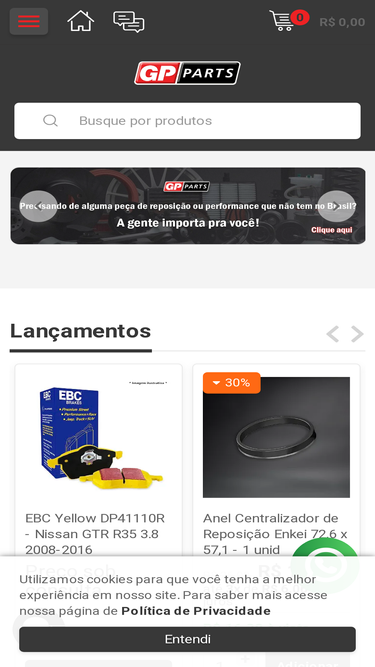Show next Lançamentos products
This screenshot has width=375, height=667.
coord(357,334)
